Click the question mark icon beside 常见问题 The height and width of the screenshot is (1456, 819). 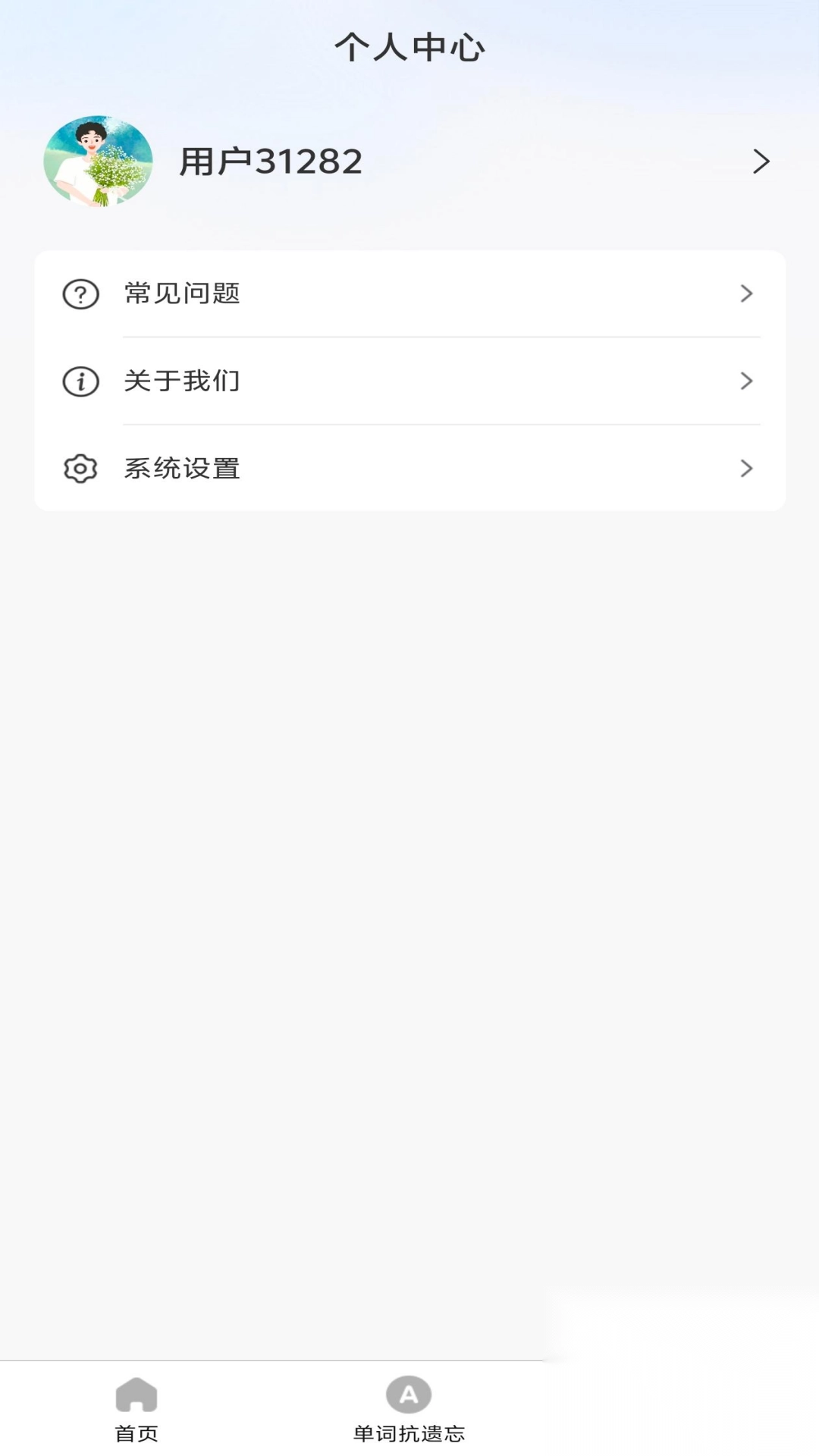point(79,296)
